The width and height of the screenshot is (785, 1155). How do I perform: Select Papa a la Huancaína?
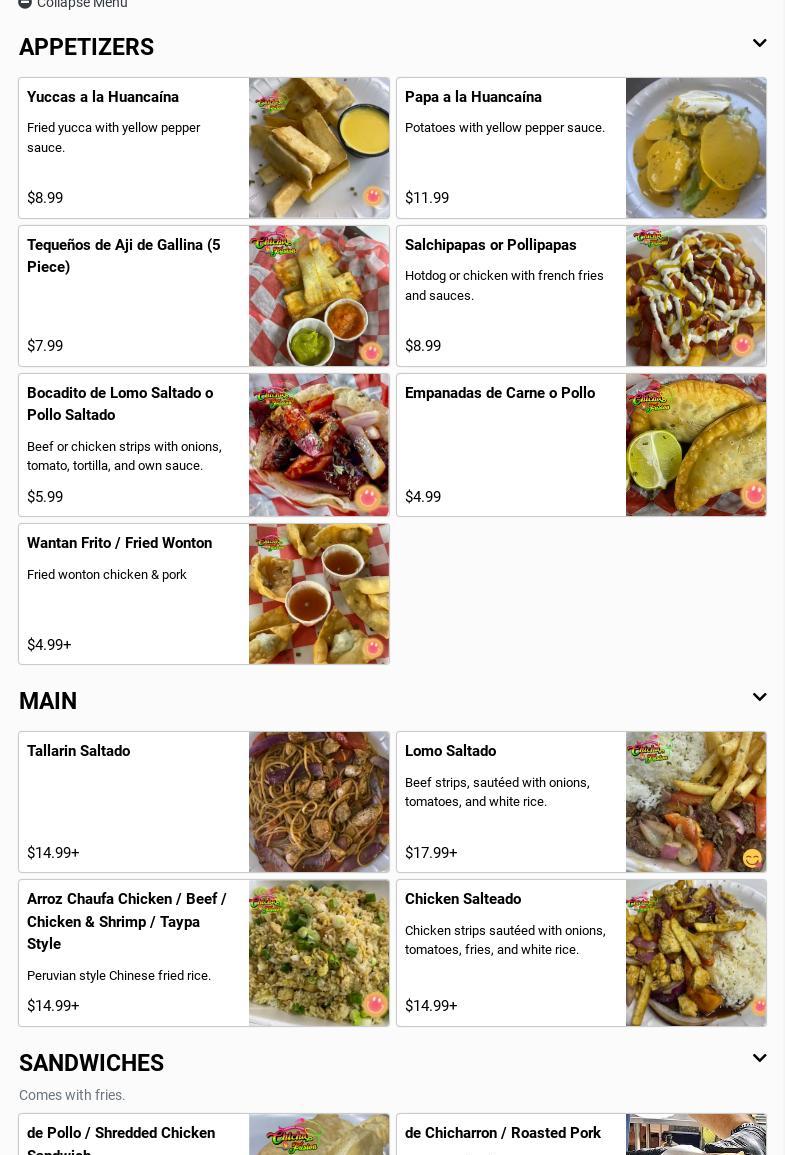click(x=581, y=148)
